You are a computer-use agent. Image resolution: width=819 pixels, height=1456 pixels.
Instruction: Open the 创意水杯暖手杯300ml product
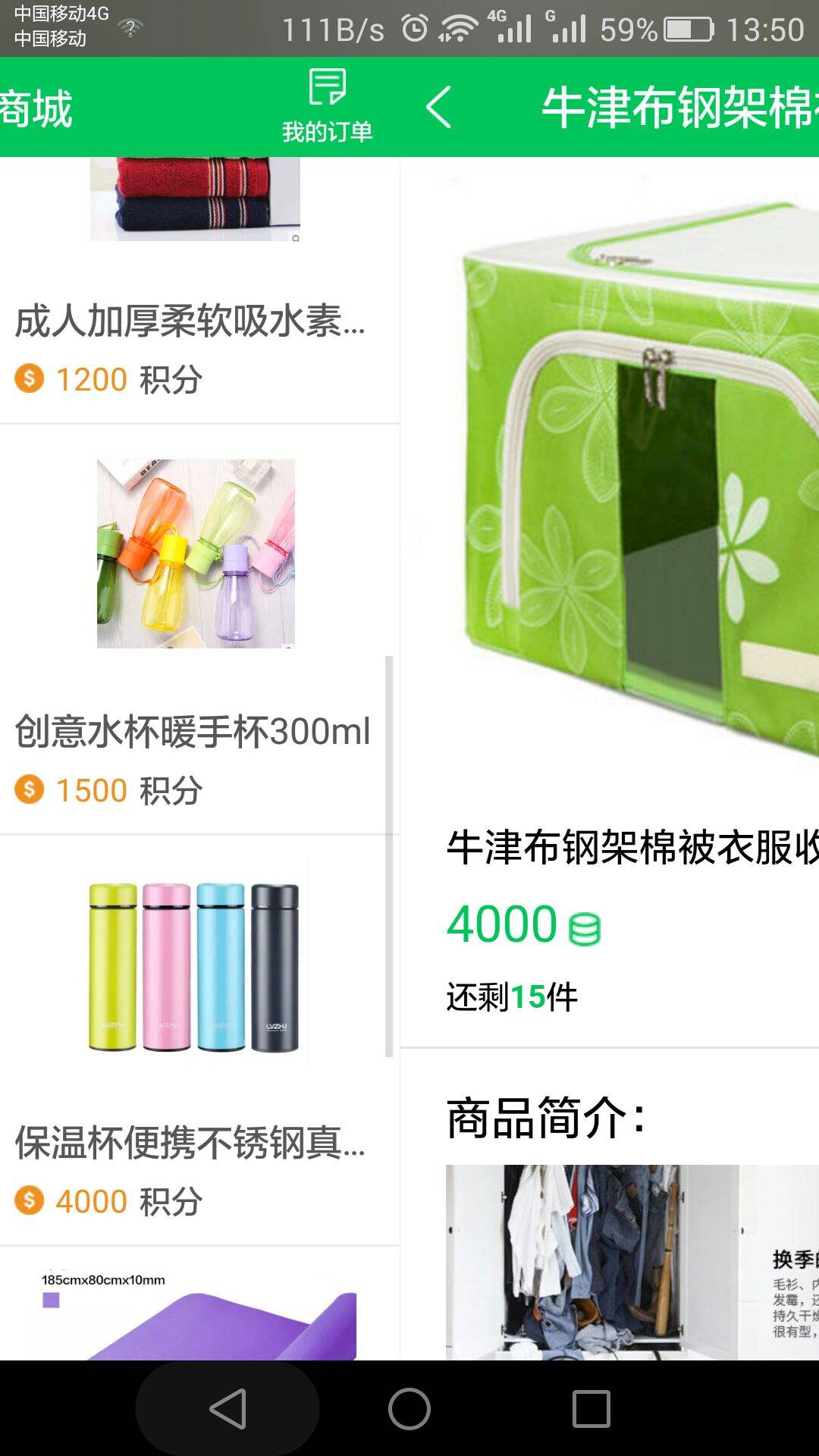coord(199,629)
